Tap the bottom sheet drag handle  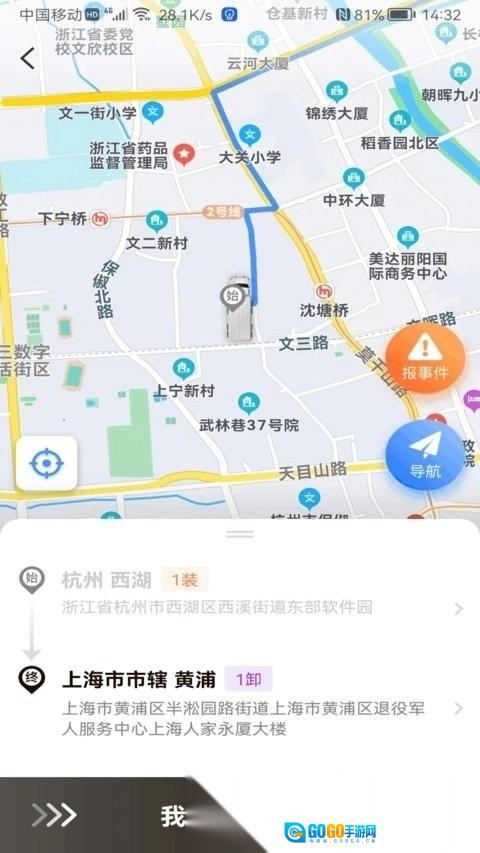click(x=240, y=534)
